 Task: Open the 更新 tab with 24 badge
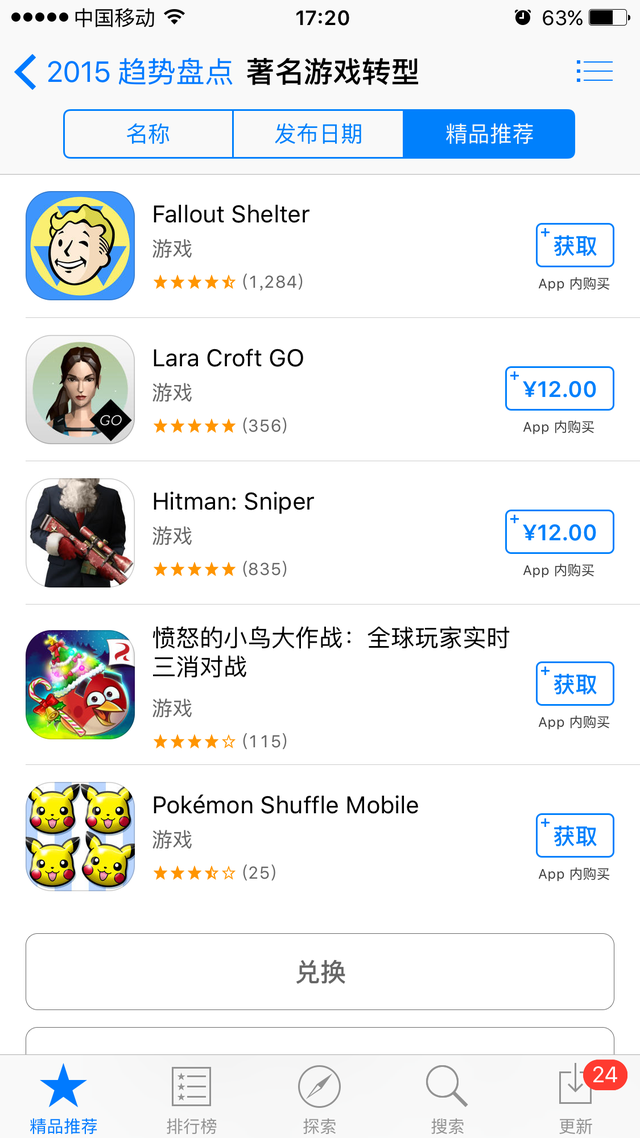pyautogui.click(x=576, y=1096)
